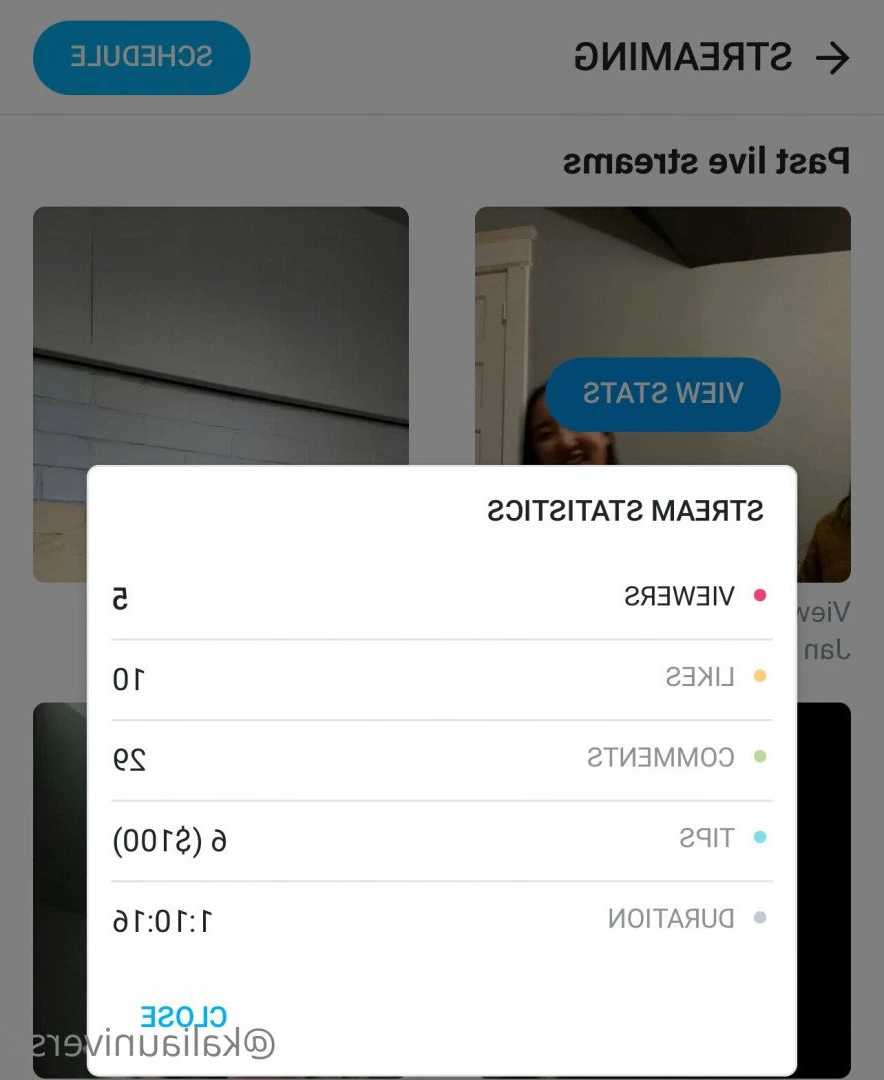884x1080 pixels.
Task: Tap View Stats on the past stream
Action: tap(663, 394)
